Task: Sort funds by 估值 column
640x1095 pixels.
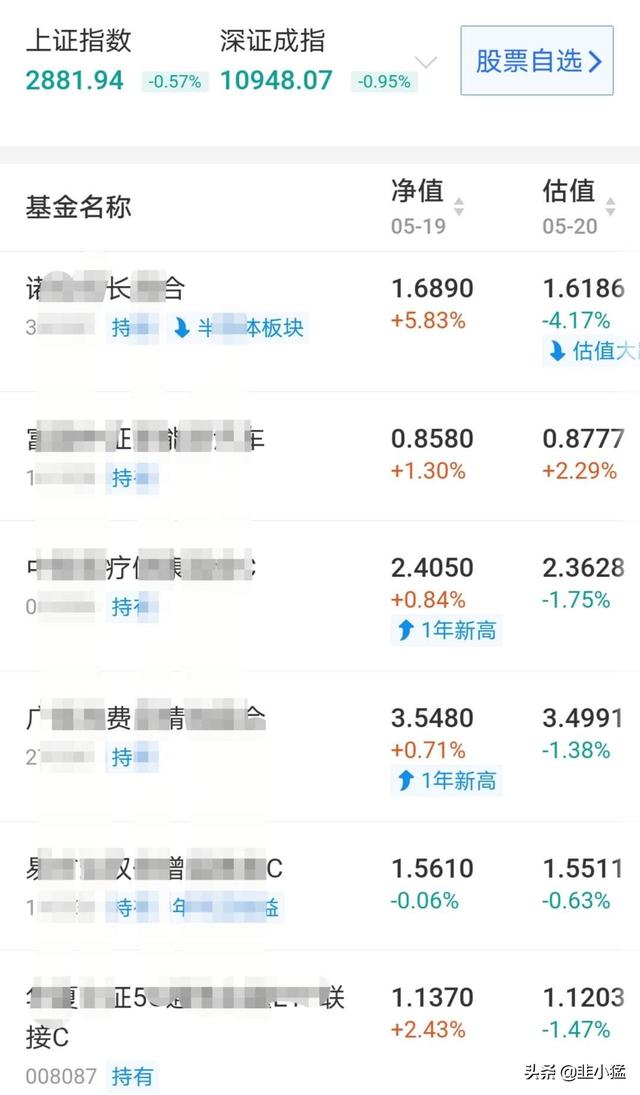Action: coord(579,206)
